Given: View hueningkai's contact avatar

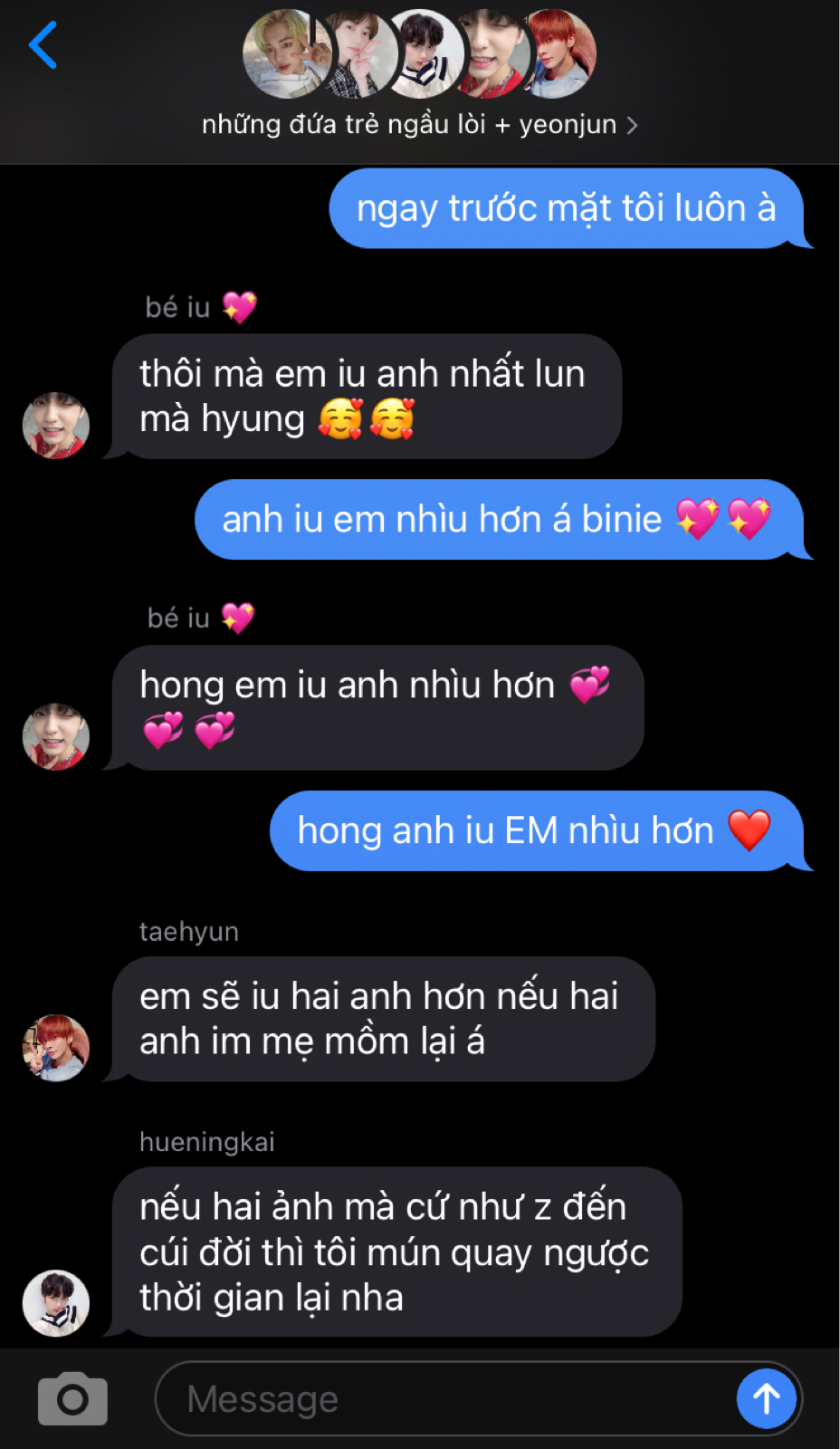Looking at the screenshot, I should pyautogui.click(x=56, y=1303).
